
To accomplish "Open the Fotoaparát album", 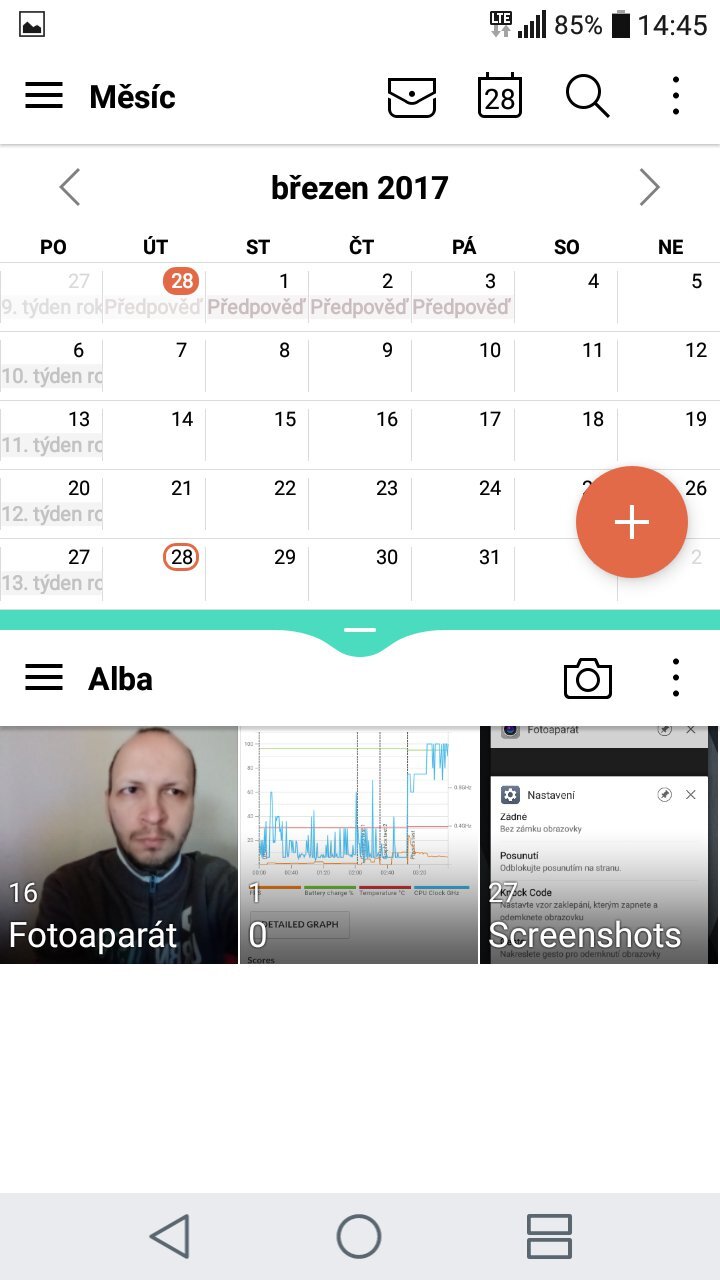I will [118, 845].
